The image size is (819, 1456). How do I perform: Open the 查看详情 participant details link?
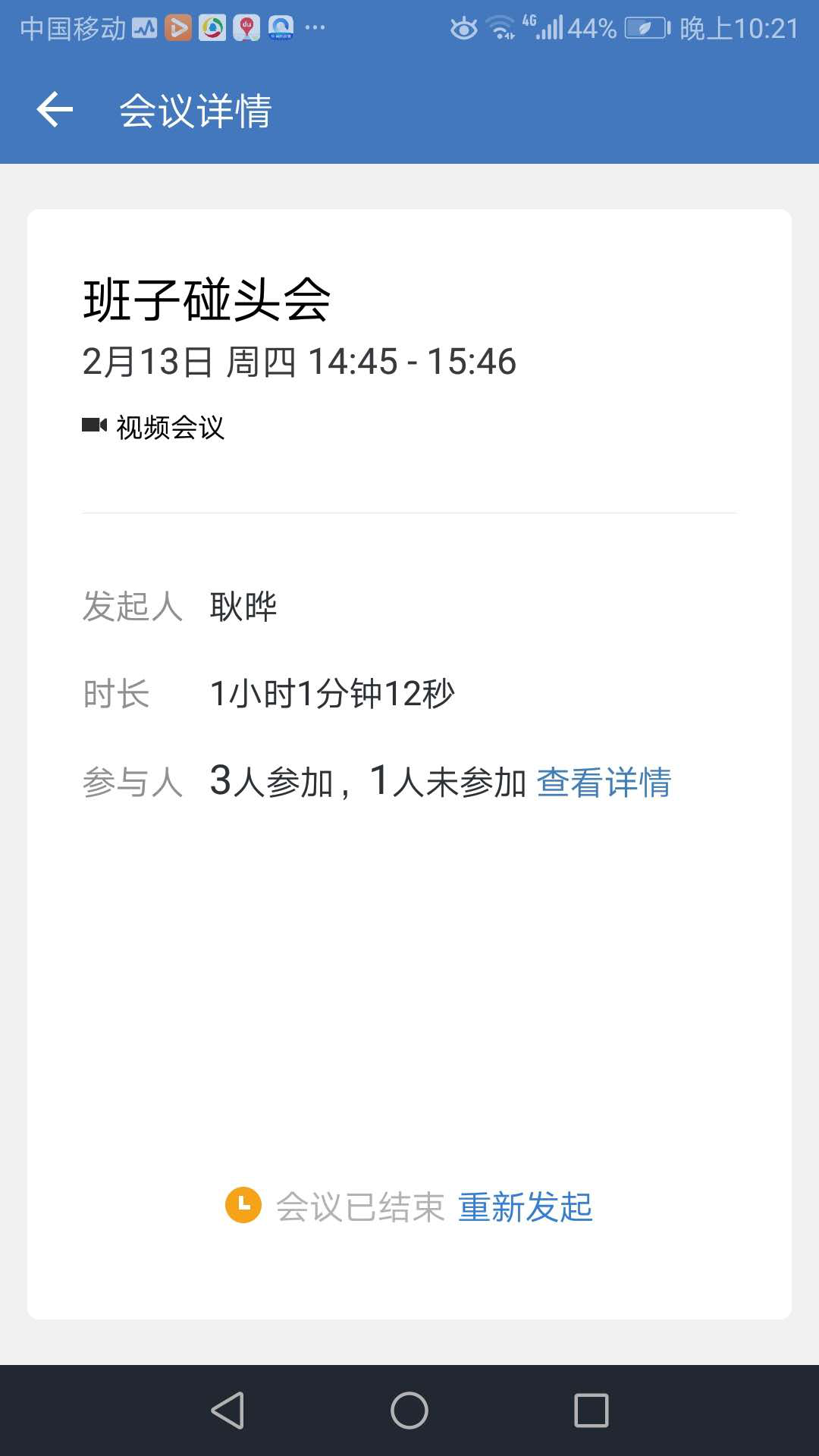click(604, 783)
